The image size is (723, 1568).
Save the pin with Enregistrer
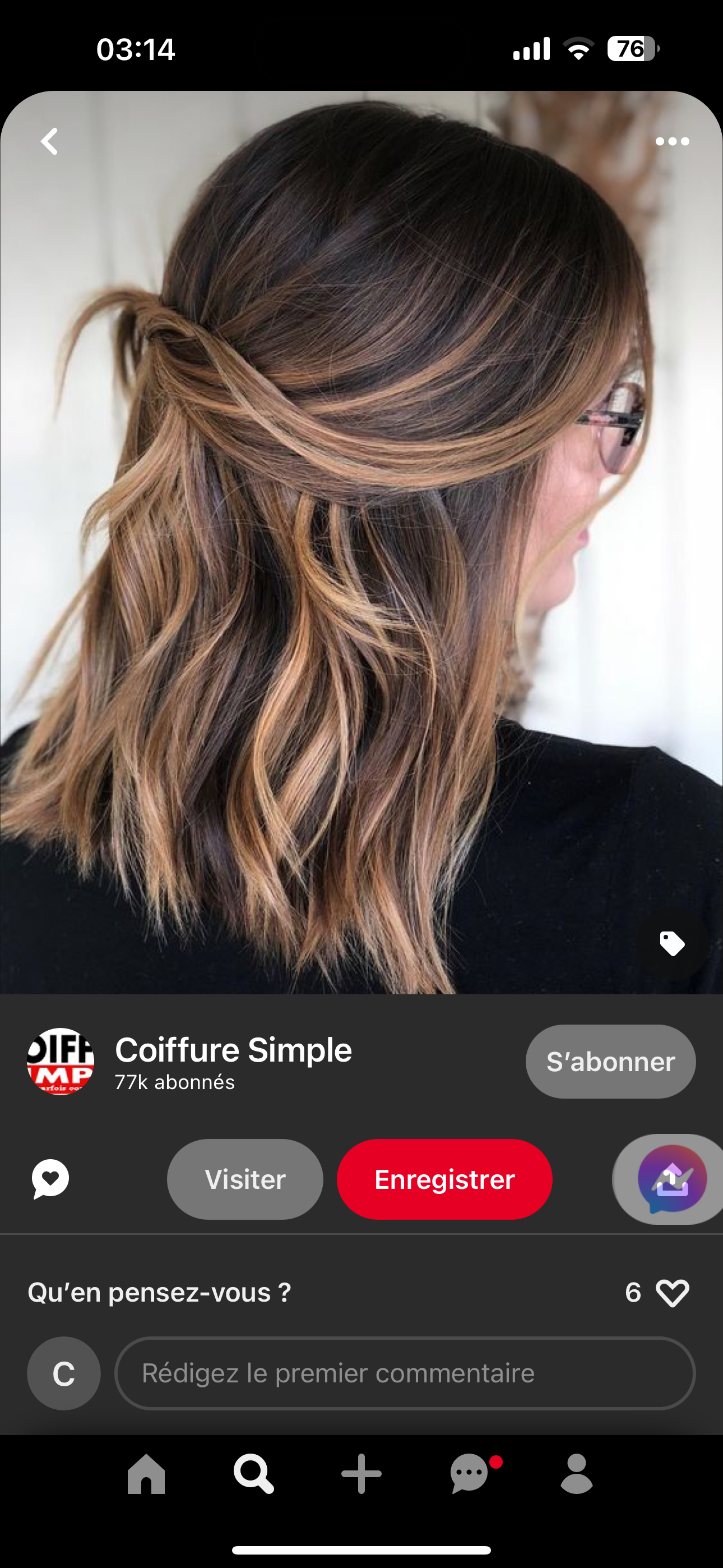tap(444, 1179)
